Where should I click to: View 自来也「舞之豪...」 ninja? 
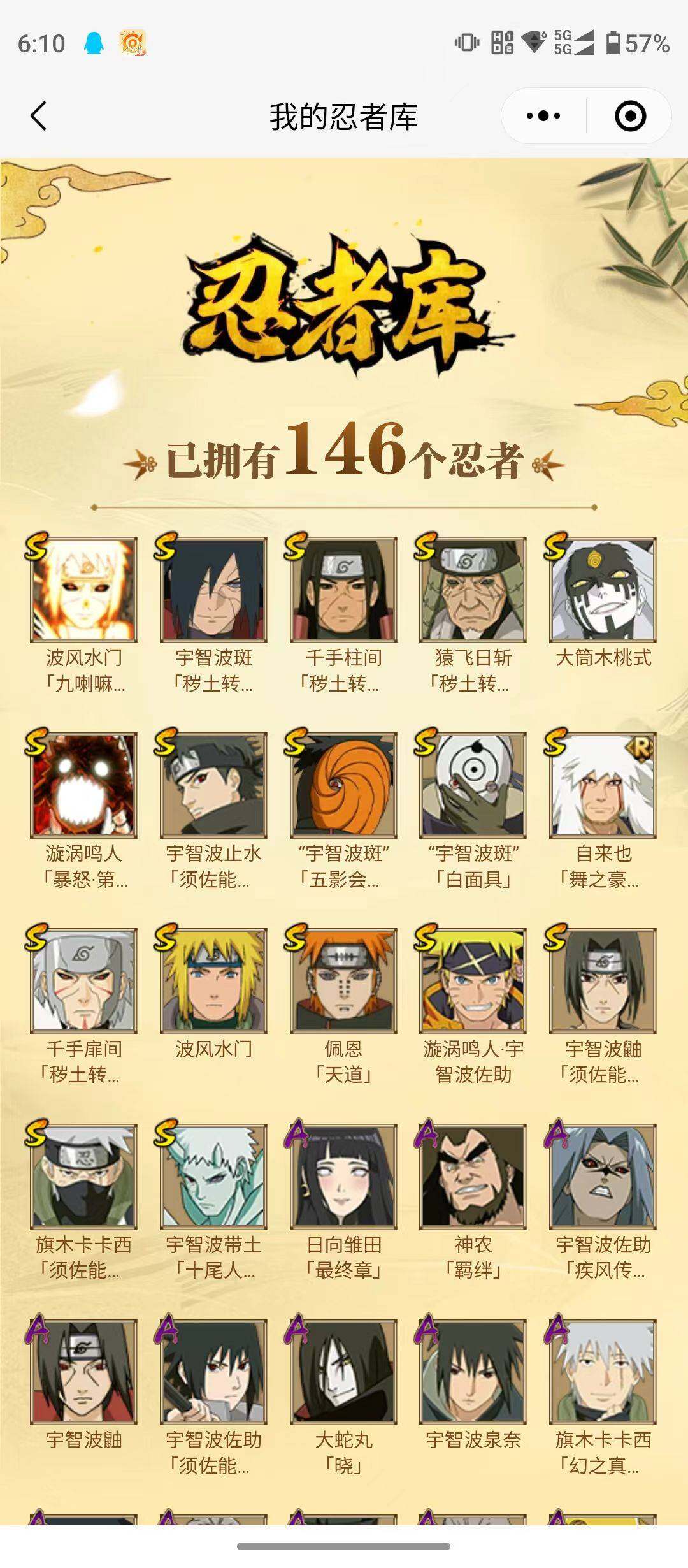click(x=603, y=785)
